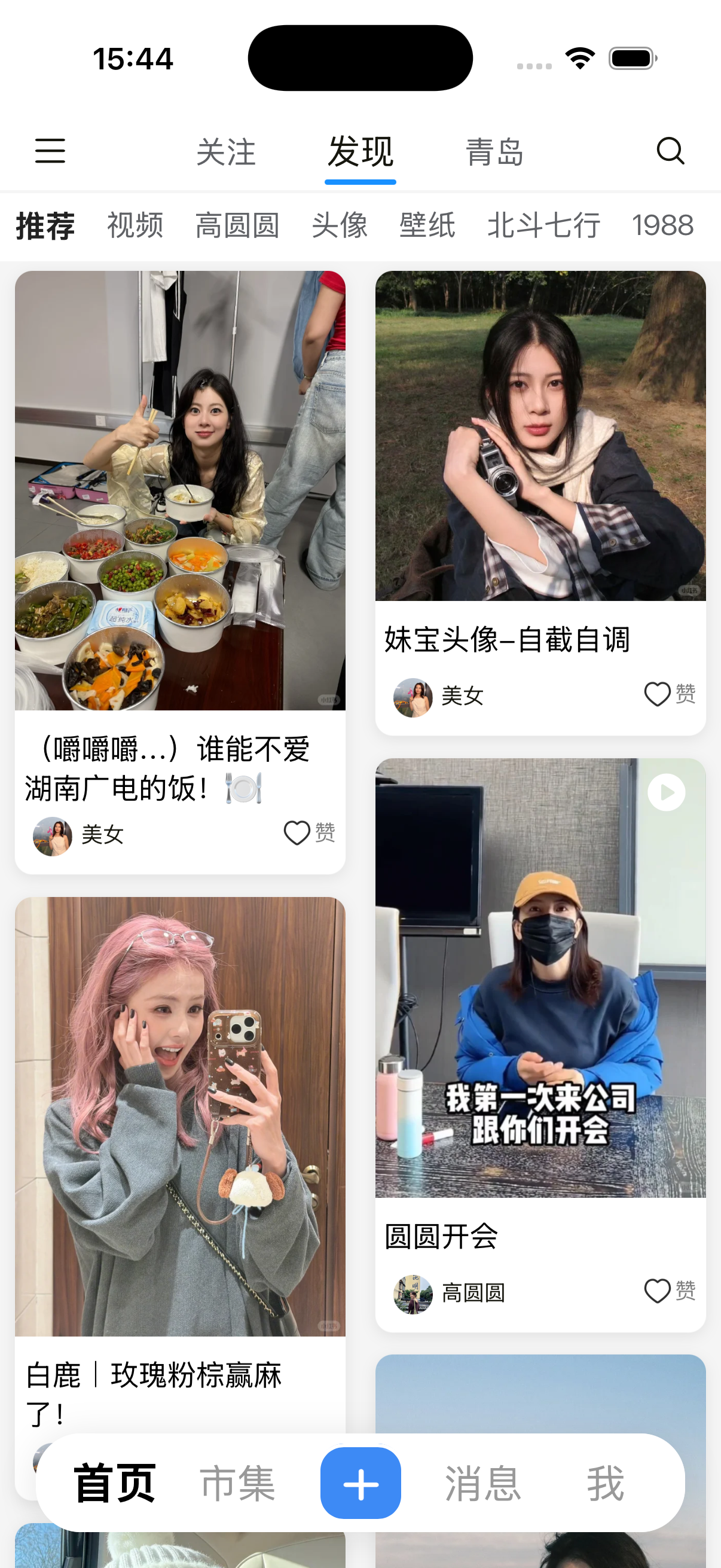Open the 消息 tab
Viewport: 721px width, 1568px height.
click(x=482, y=1484)
